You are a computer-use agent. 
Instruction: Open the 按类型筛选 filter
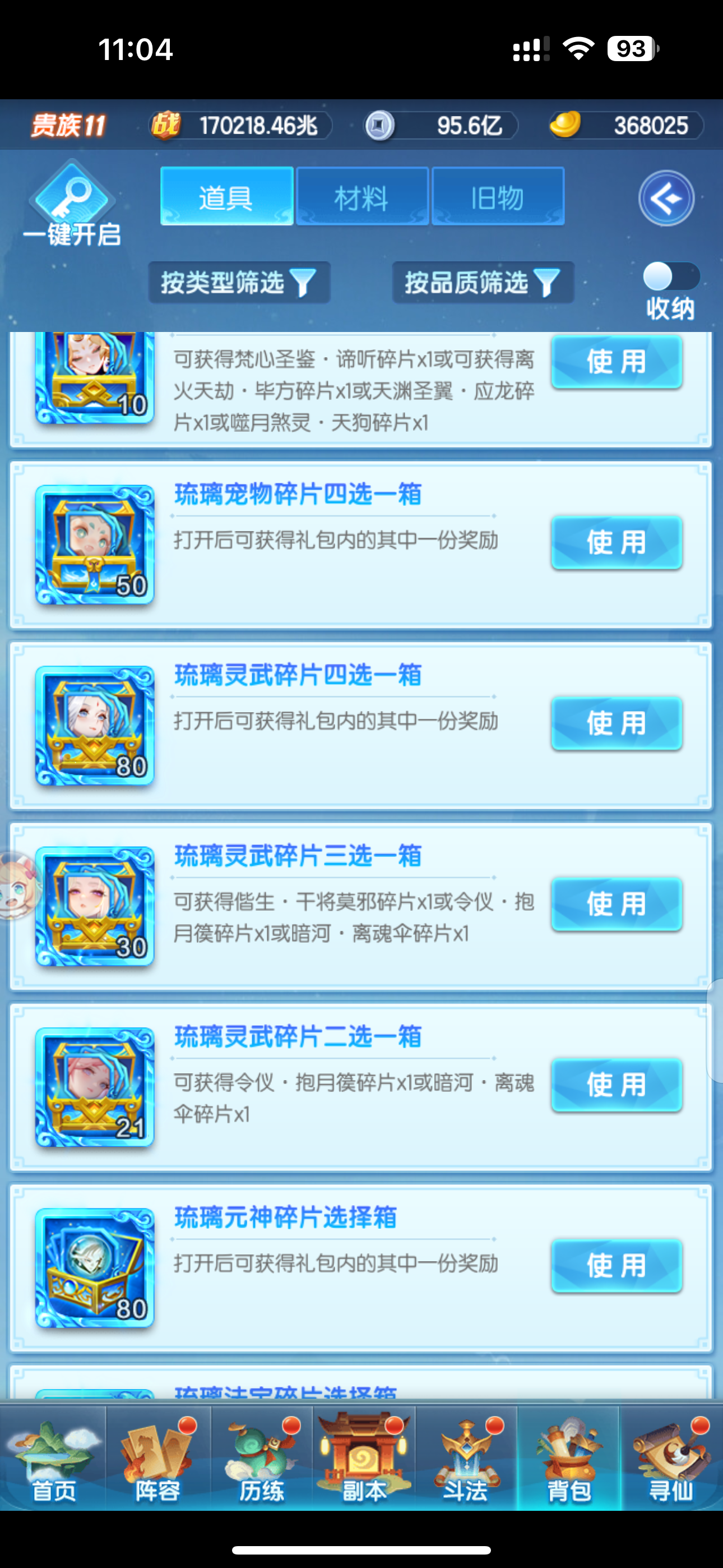point(239,283)
